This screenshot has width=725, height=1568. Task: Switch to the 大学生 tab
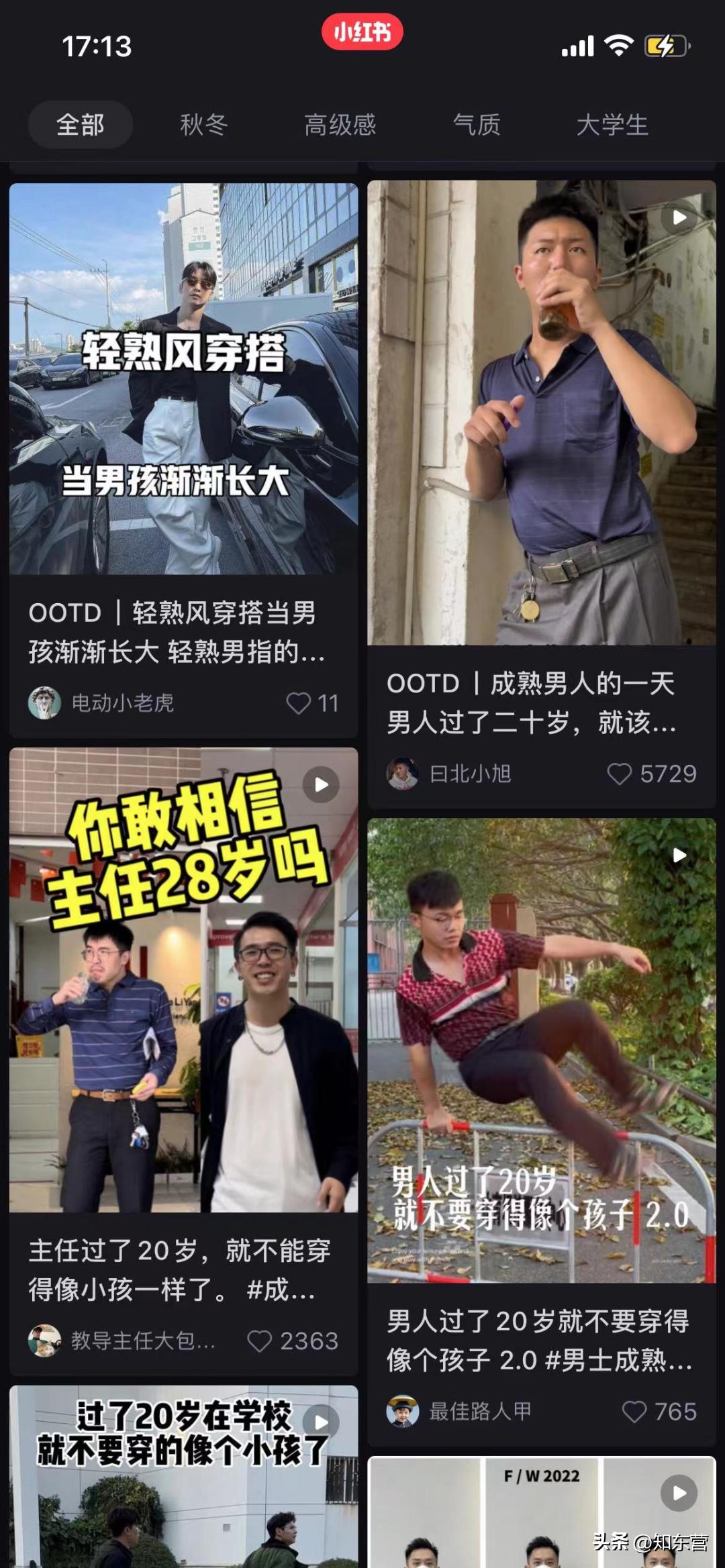click(x=613, y=125)
